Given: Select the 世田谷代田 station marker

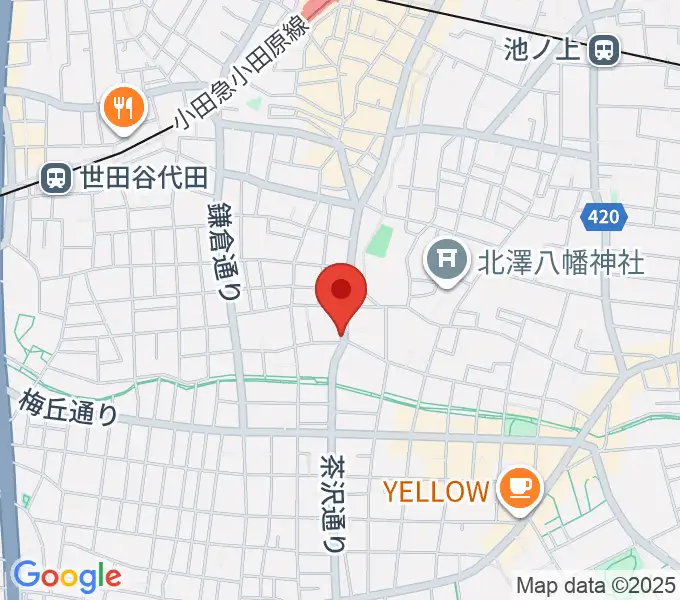Looking at the screenshot, I should pyautogui.click(x=57, y=178).
